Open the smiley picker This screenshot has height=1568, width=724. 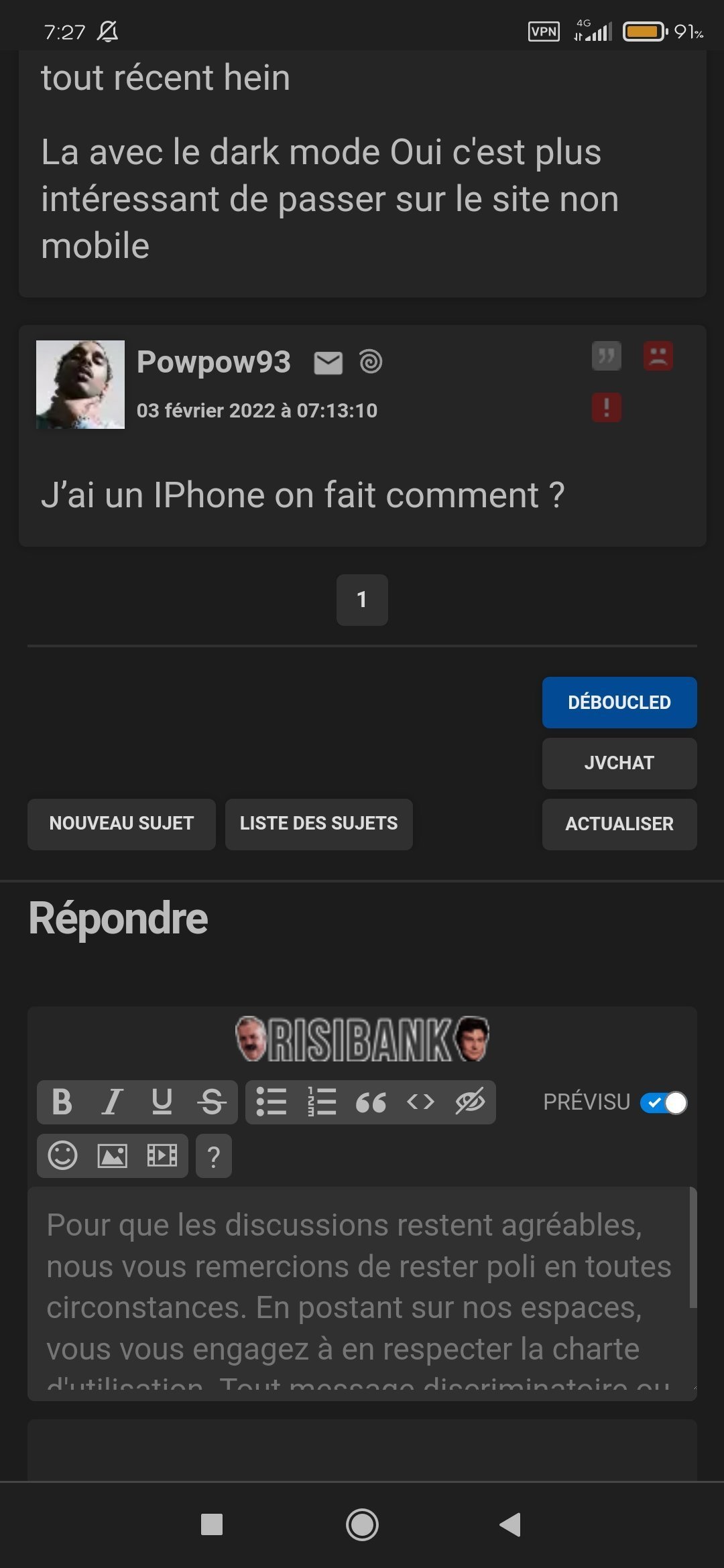click(x=62, y=1156)
